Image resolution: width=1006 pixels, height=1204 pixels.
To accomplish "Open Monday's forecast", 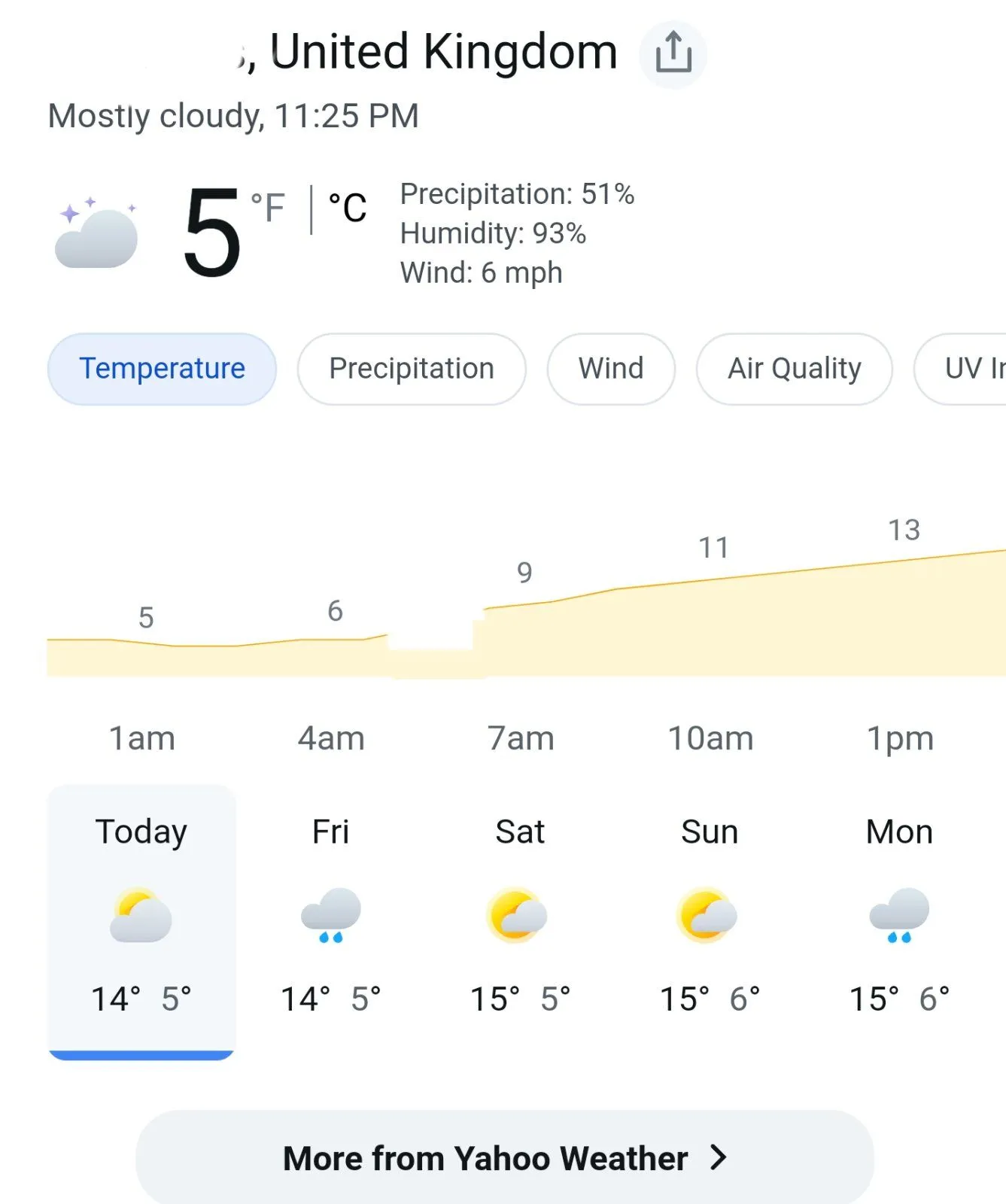I will point(899,918).
